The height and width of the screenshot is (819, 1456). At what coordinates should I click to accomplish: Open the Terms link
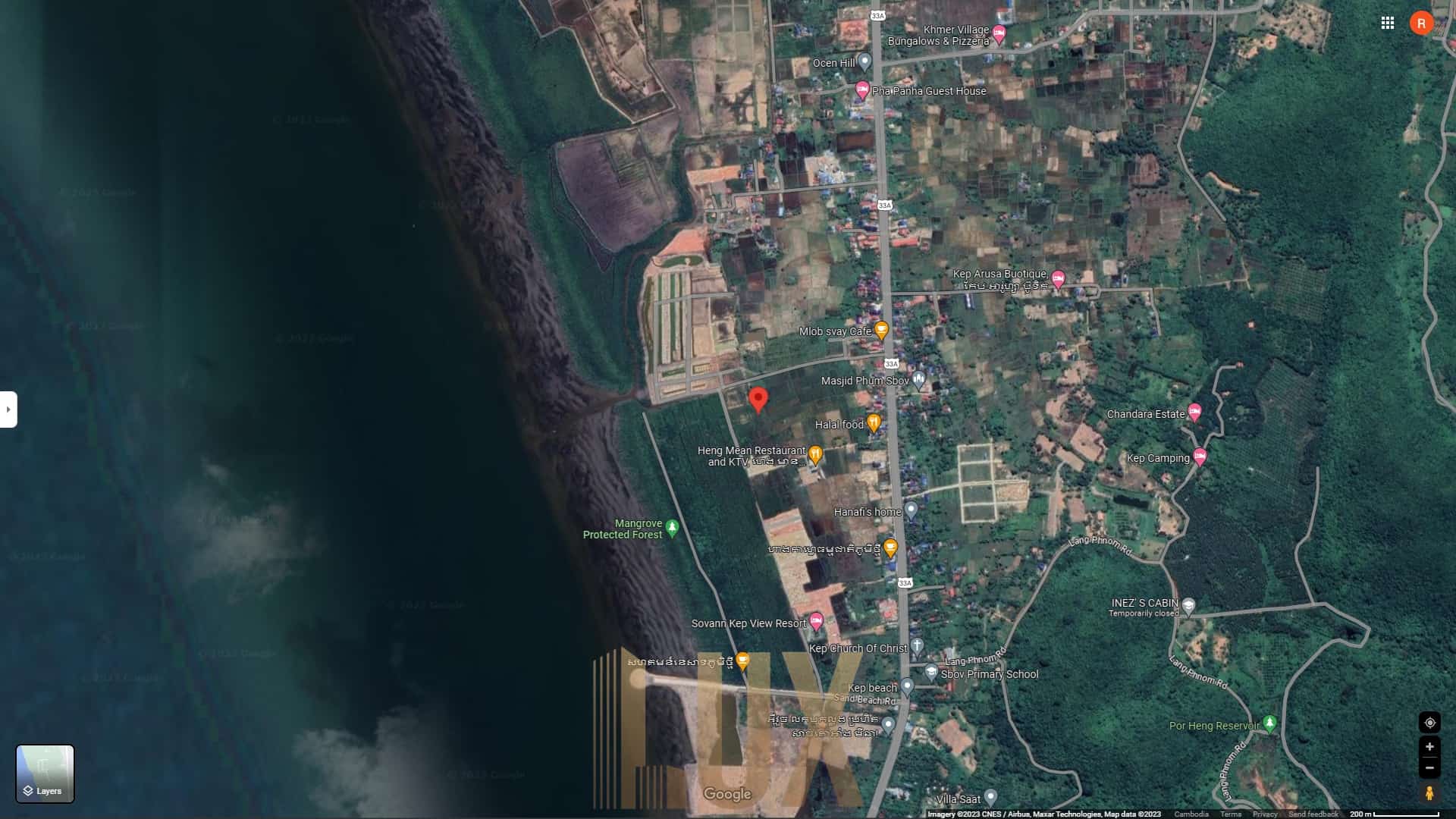coord(1231,814)
